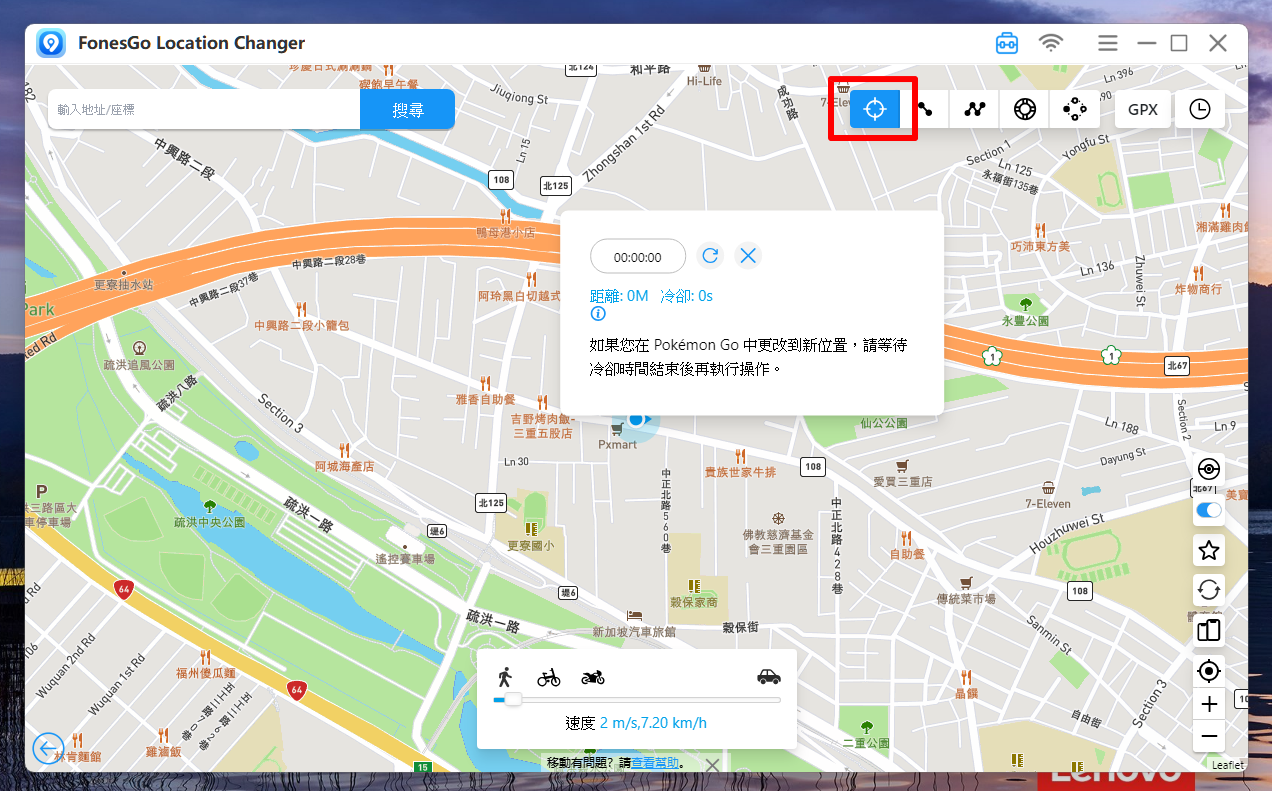Select teleport mode crosshair icon
1272x791 pixels.
875,109
